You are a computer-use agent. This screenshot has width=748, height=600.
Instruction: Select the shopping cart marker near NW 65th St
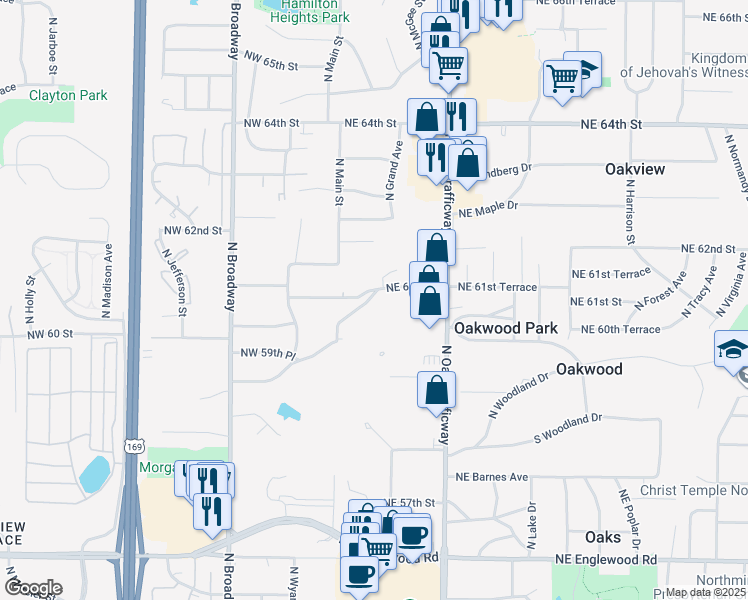(449, 66)
